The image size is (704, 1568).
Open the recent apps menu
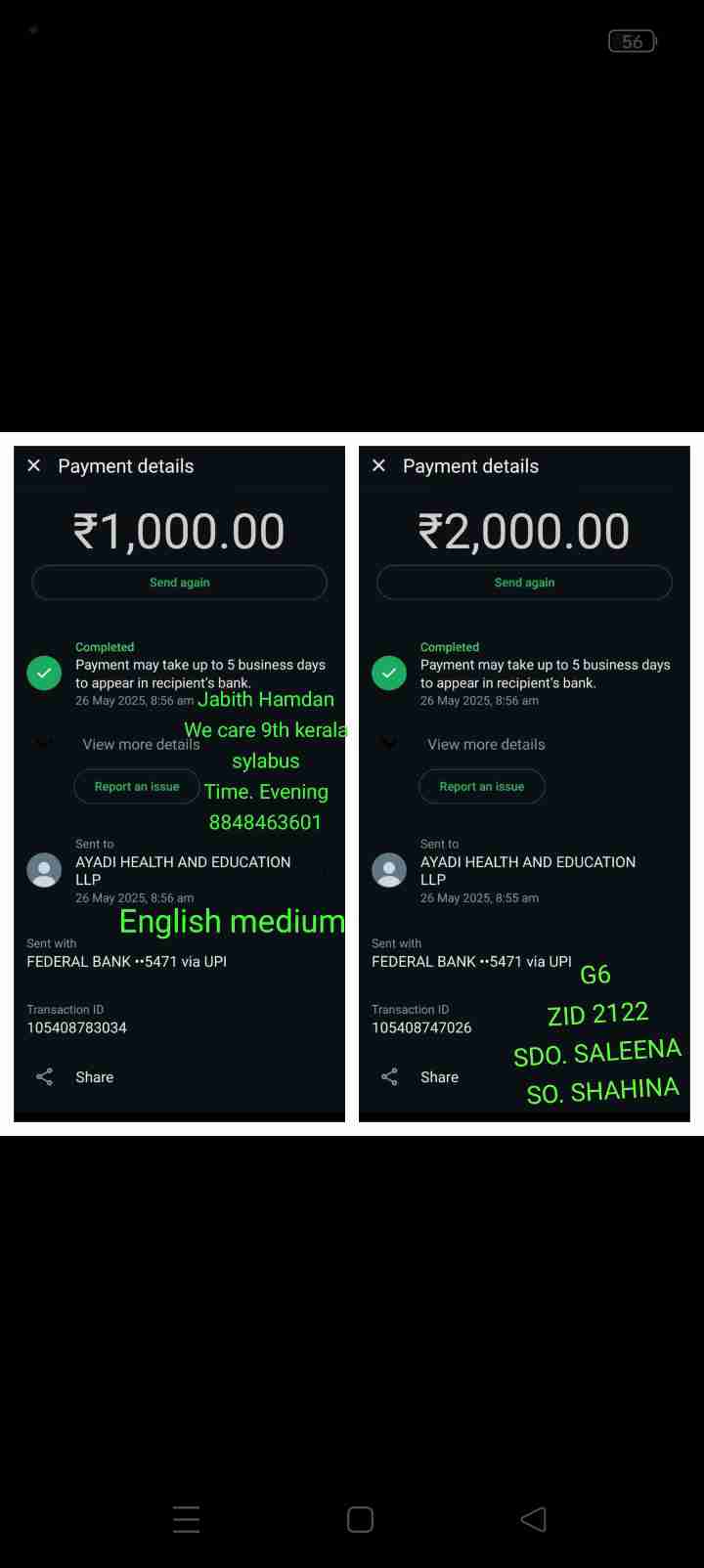coord(186,1519)
